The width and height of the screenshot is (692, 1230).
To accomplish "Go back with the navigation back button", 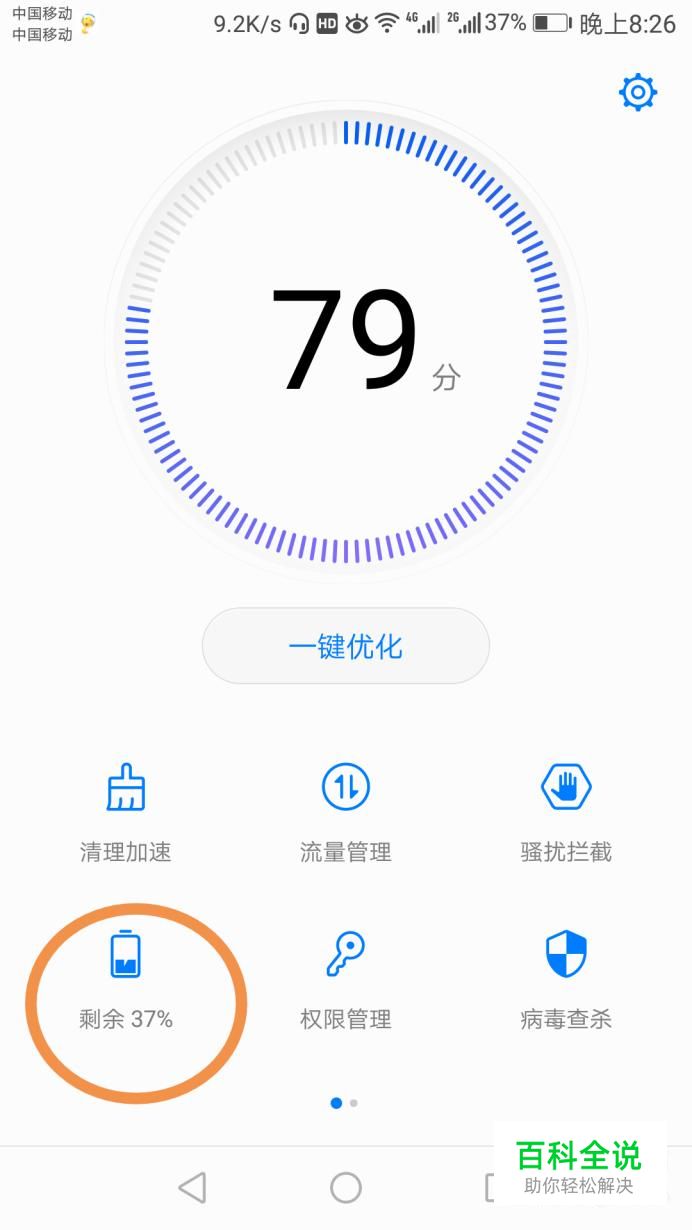I will [x=192, y=1187].
